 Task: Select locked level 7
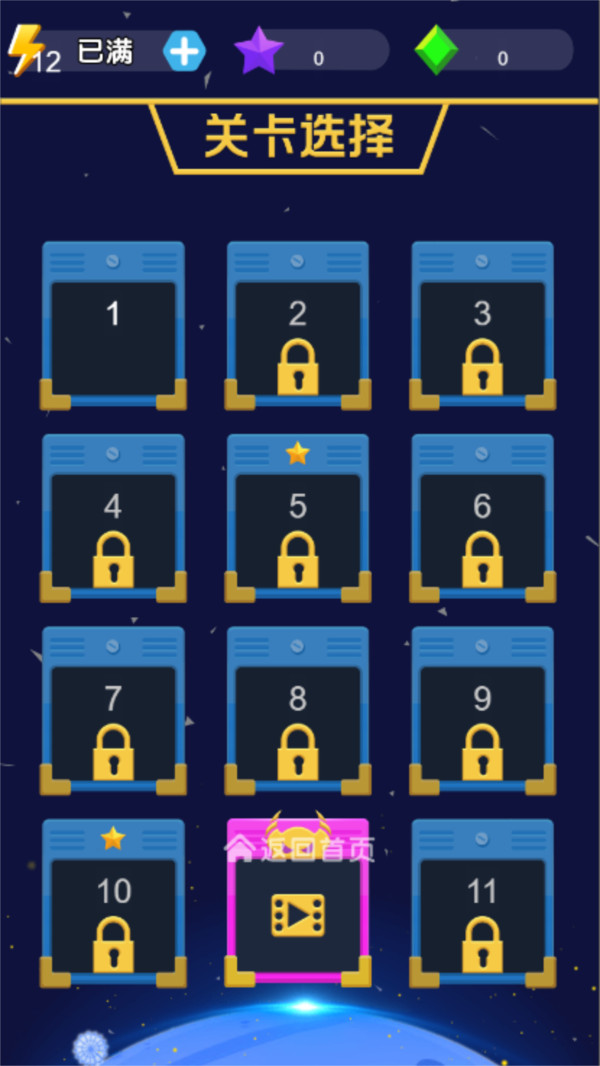(113, 712)
